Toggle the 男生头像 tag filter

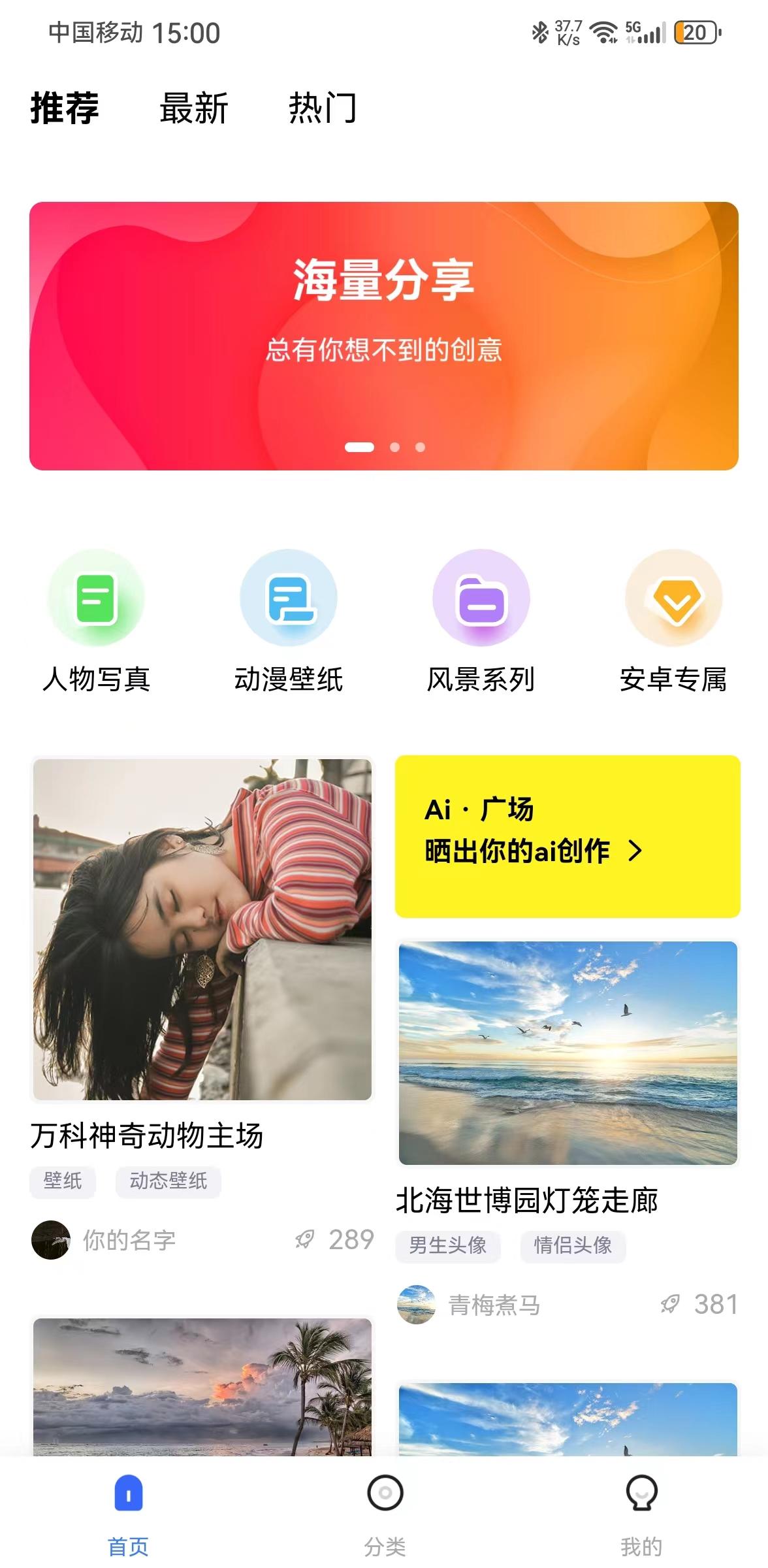tap(448, 1247)
